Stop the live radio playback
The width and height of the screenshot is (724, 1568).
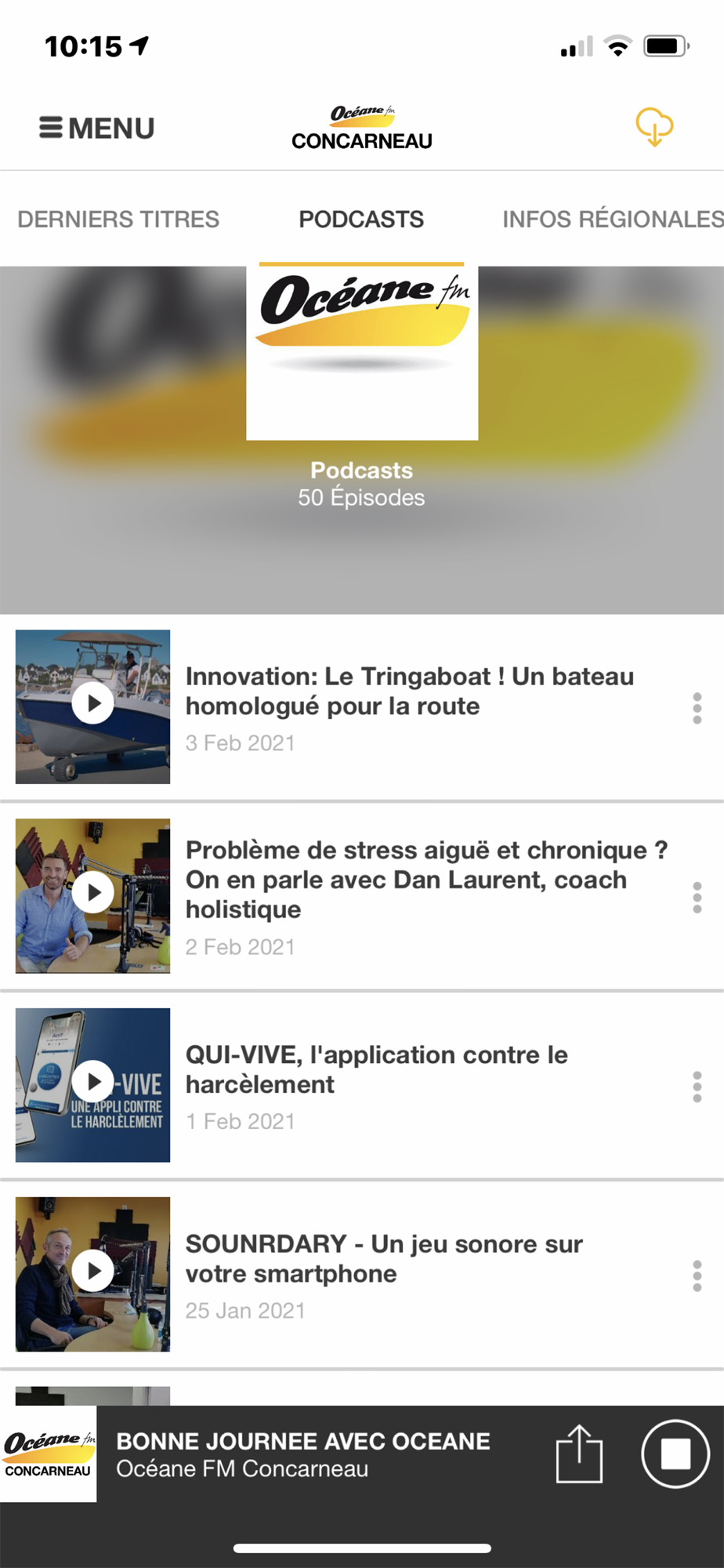(675, 1454)
